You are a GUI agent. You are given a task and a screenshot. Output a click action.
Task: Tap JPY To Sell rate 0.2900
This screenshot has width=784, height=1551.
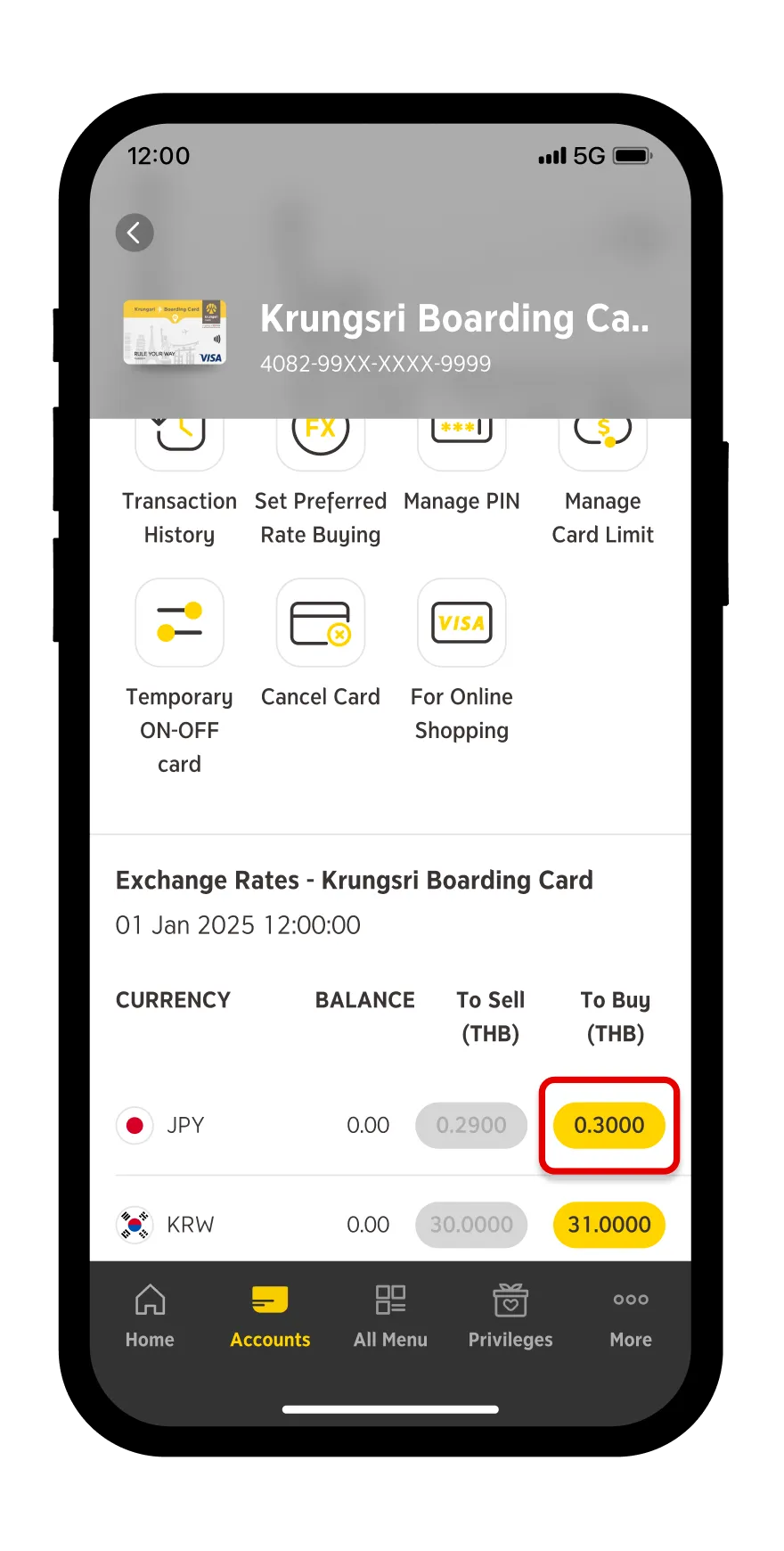[471, 1125]
